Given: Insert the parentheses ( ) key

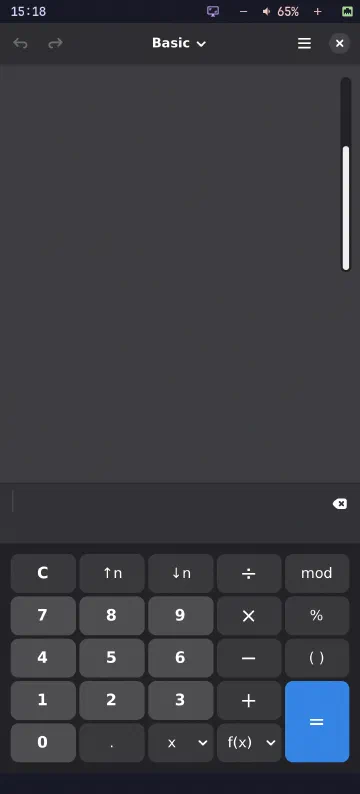Looking at the screenshot, I should pyautogui.click(x=317, y=658).
